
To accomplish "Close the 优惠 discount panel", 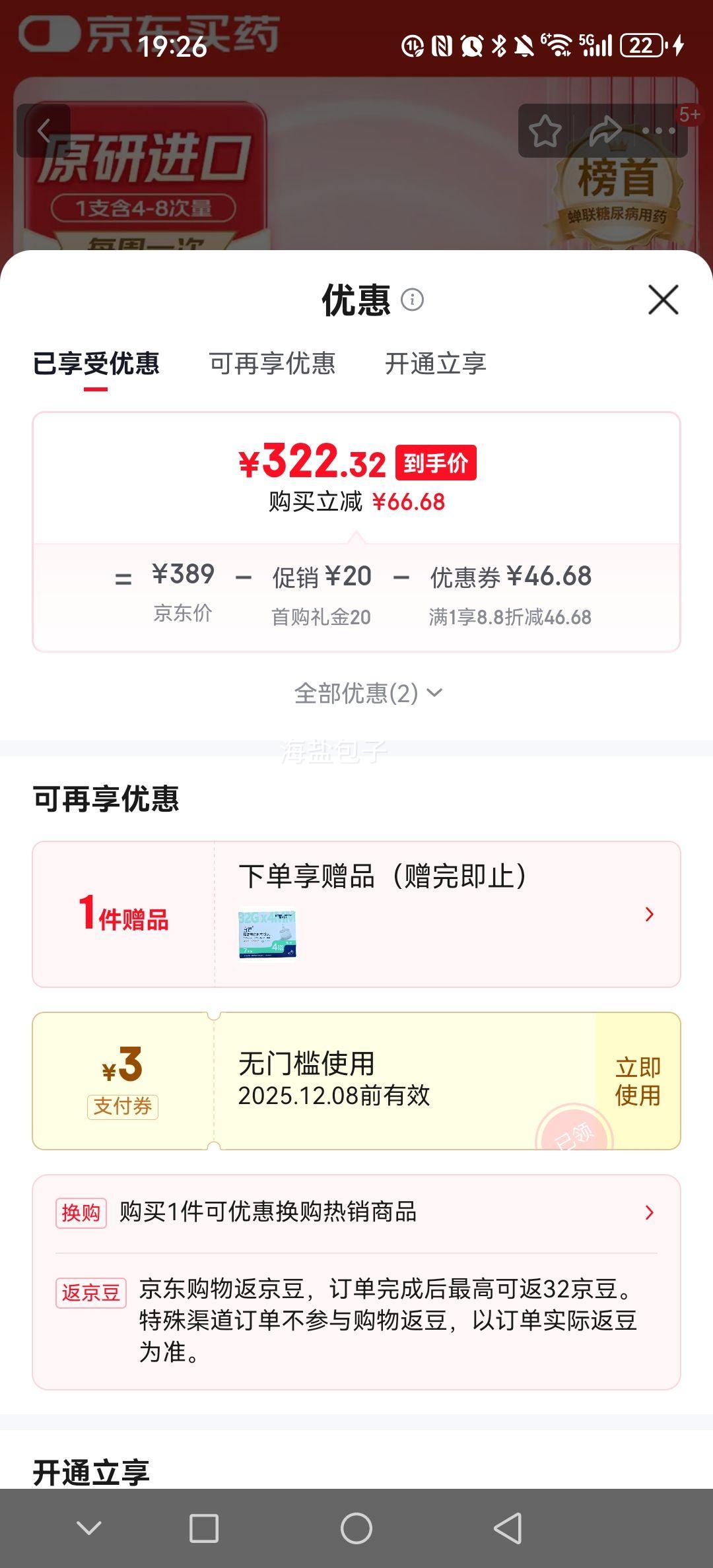I will tap(662, 301).
